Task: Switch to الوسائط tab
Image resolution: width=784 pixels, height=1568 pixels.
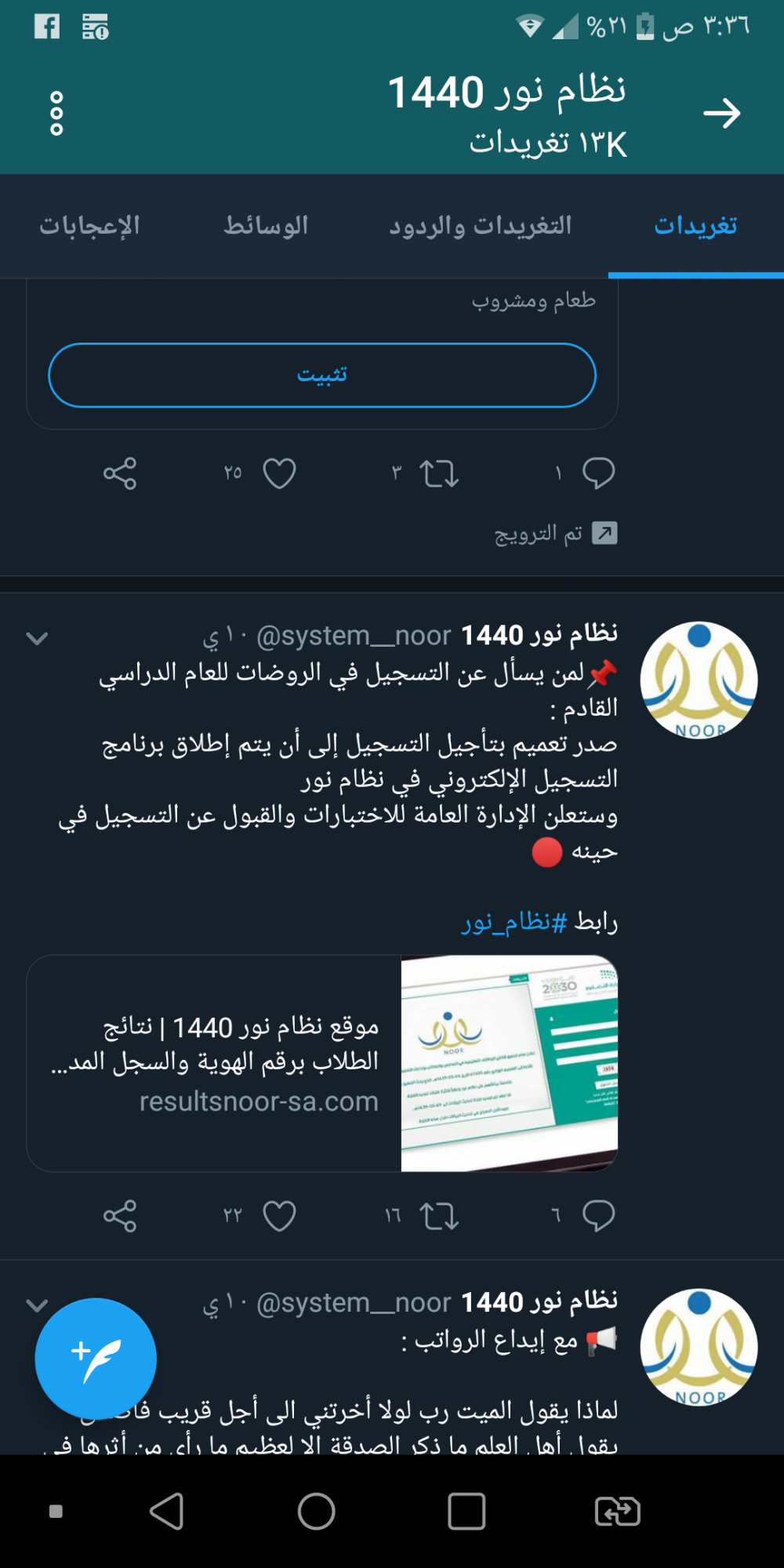Action: [x=266, y=226]
